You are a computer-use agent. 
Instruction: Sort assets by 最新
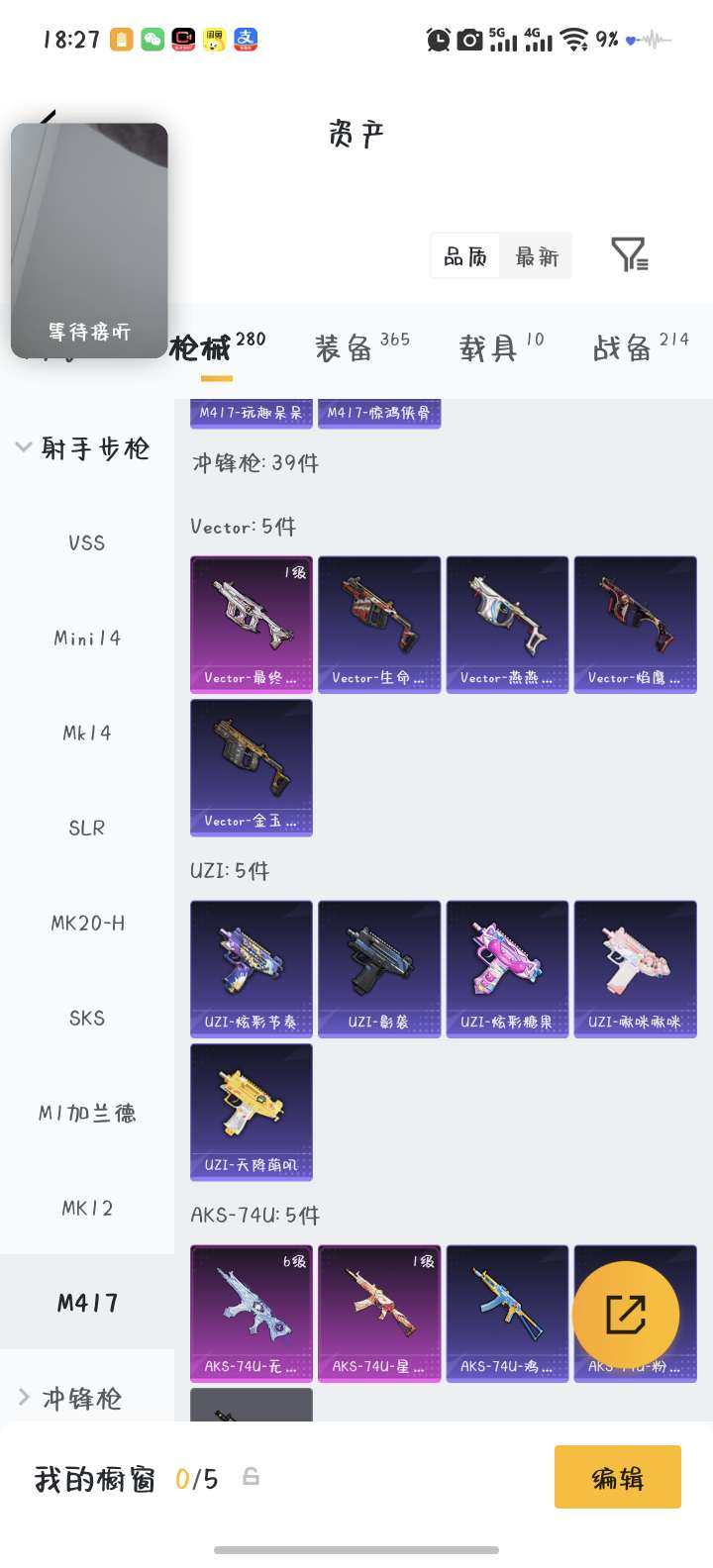pos(537,257)
